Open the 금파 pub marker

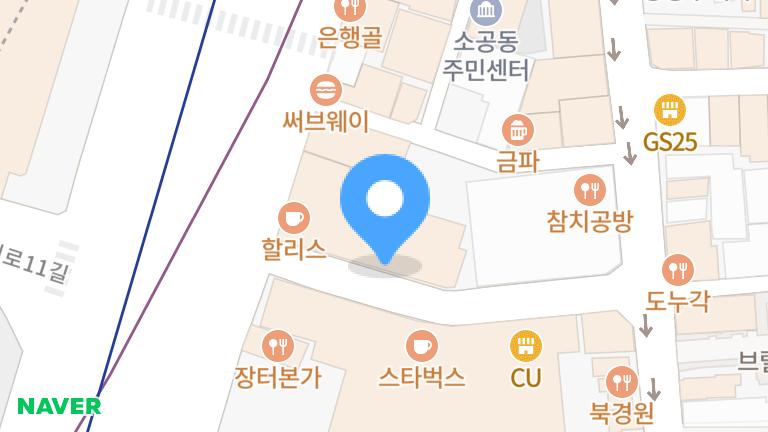(517, 129)
